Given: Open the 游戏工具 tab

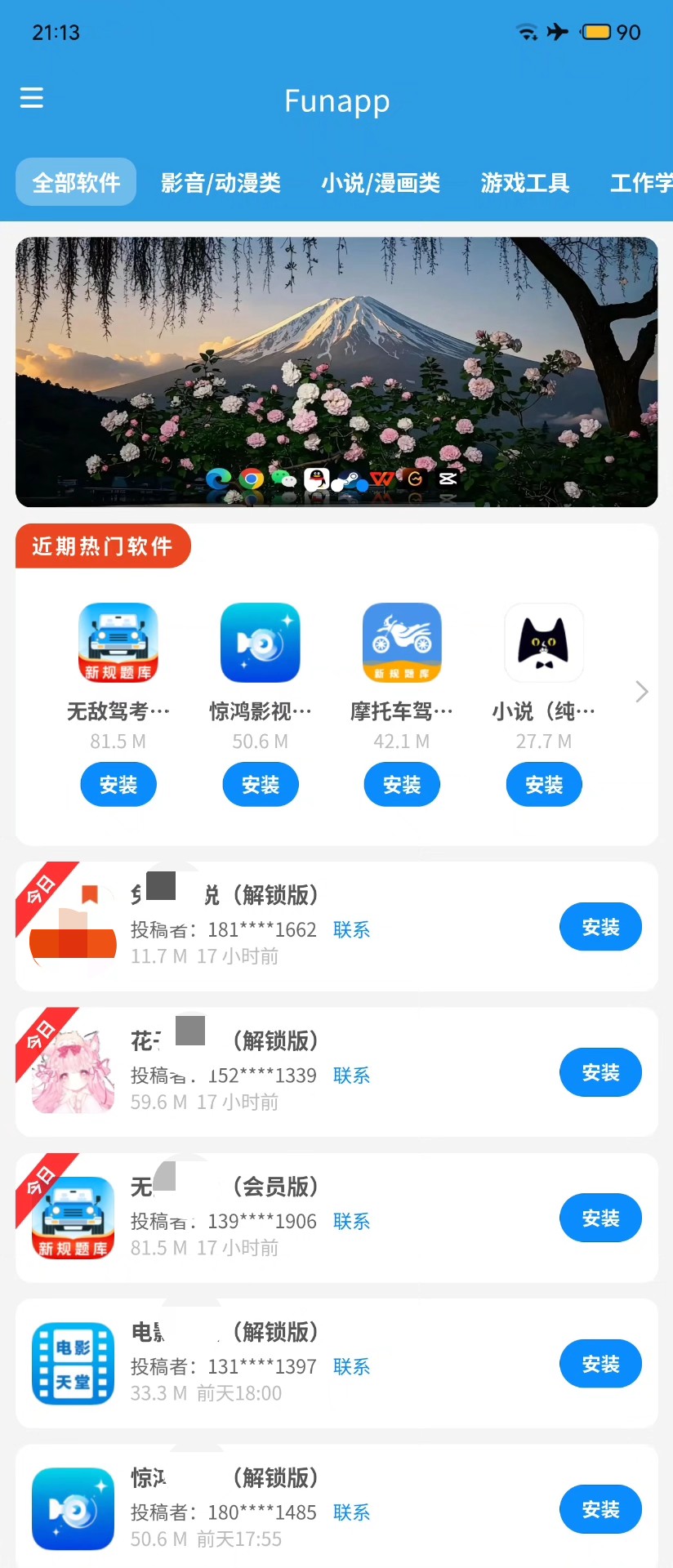Looking at the screenshot, I should (524, 182).
